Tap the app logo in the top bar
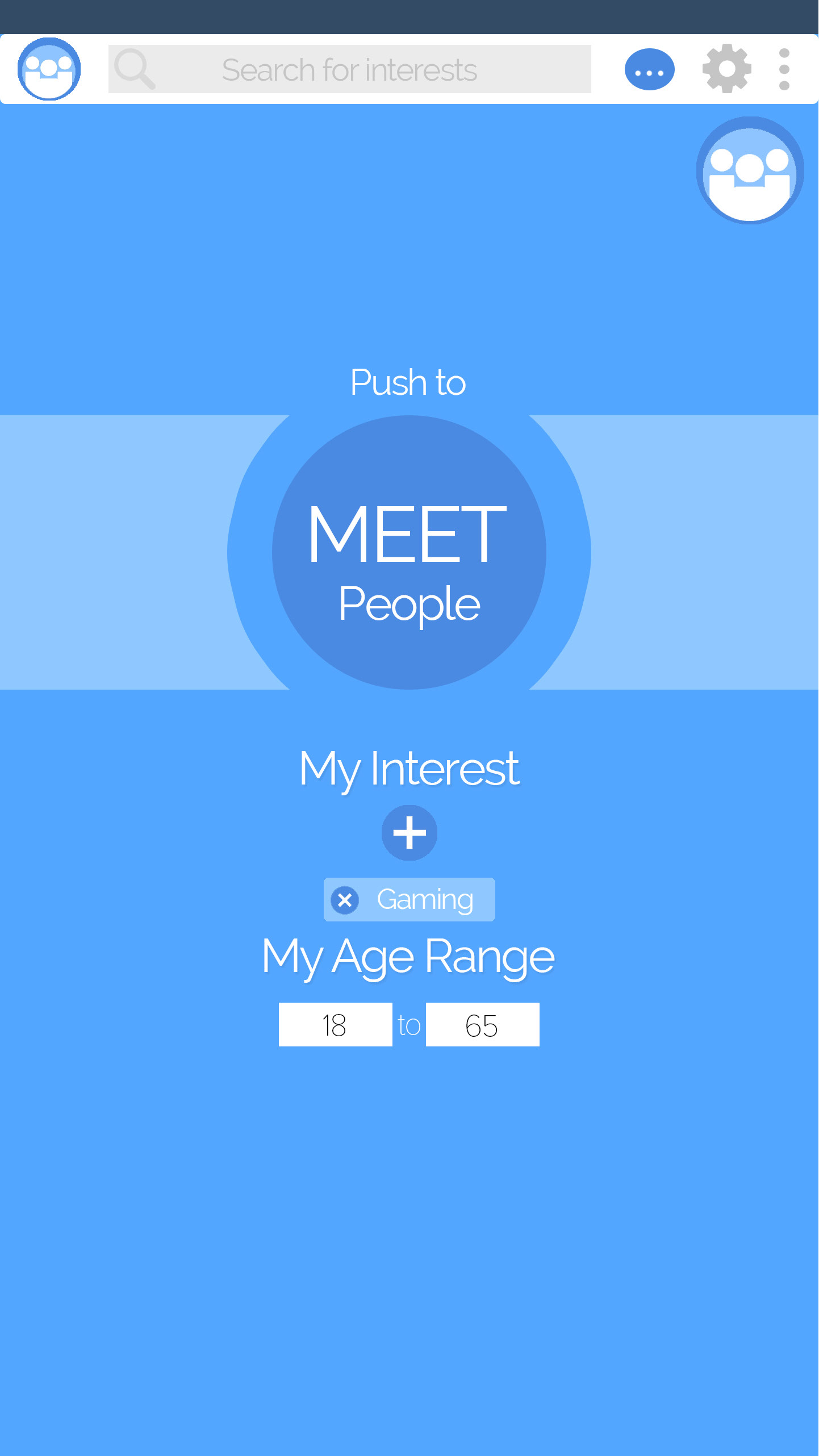819x1456 pixels. [x=49, y=69]
